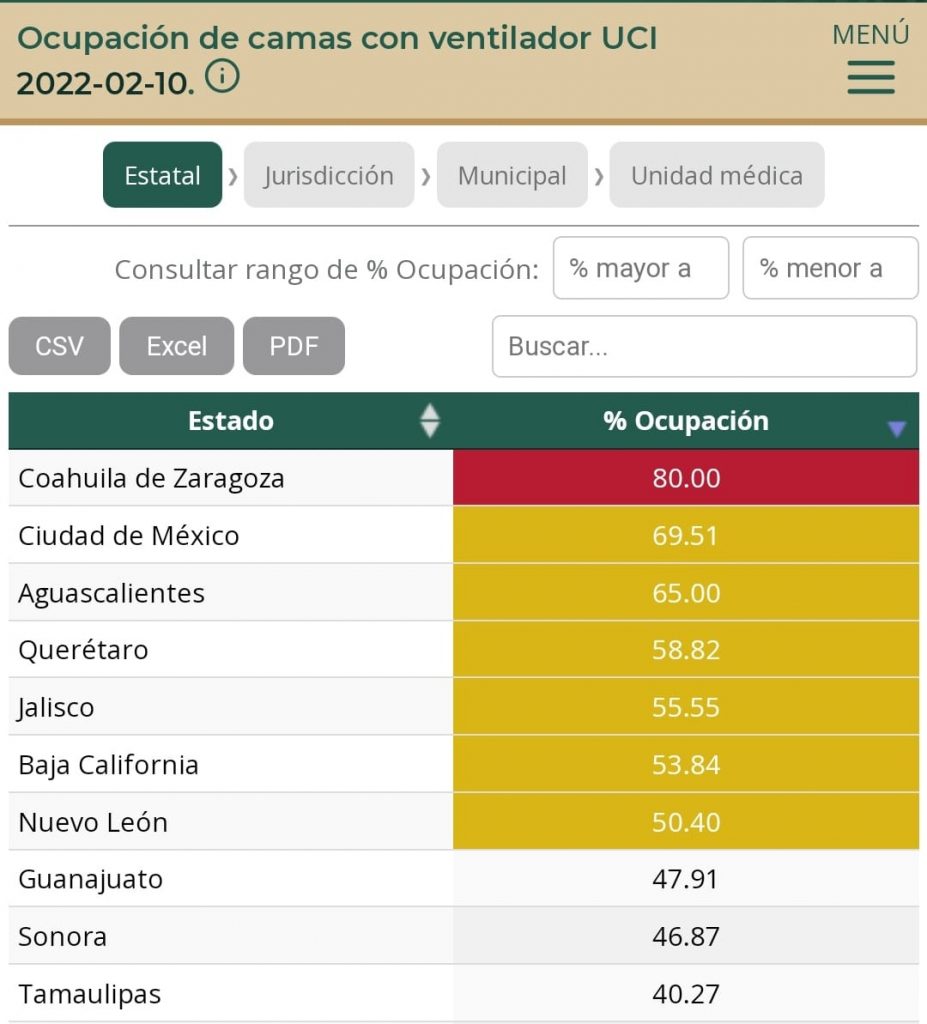927x1024 pixels.
Task: Open the hamburger MENÚ icon
Action: click(x=869, y=77)
